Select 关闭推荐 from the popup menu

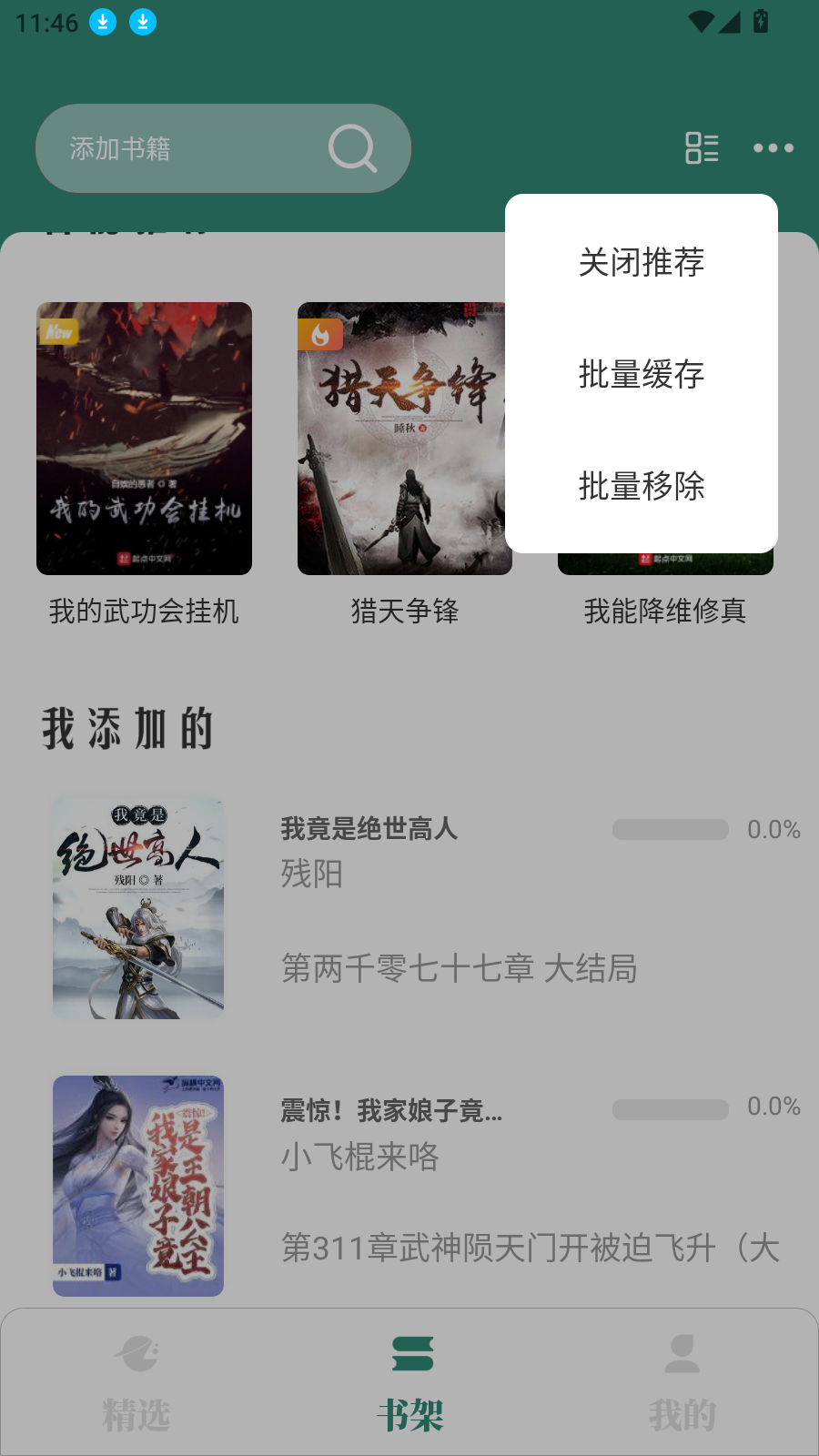click(x=642, y=262)
